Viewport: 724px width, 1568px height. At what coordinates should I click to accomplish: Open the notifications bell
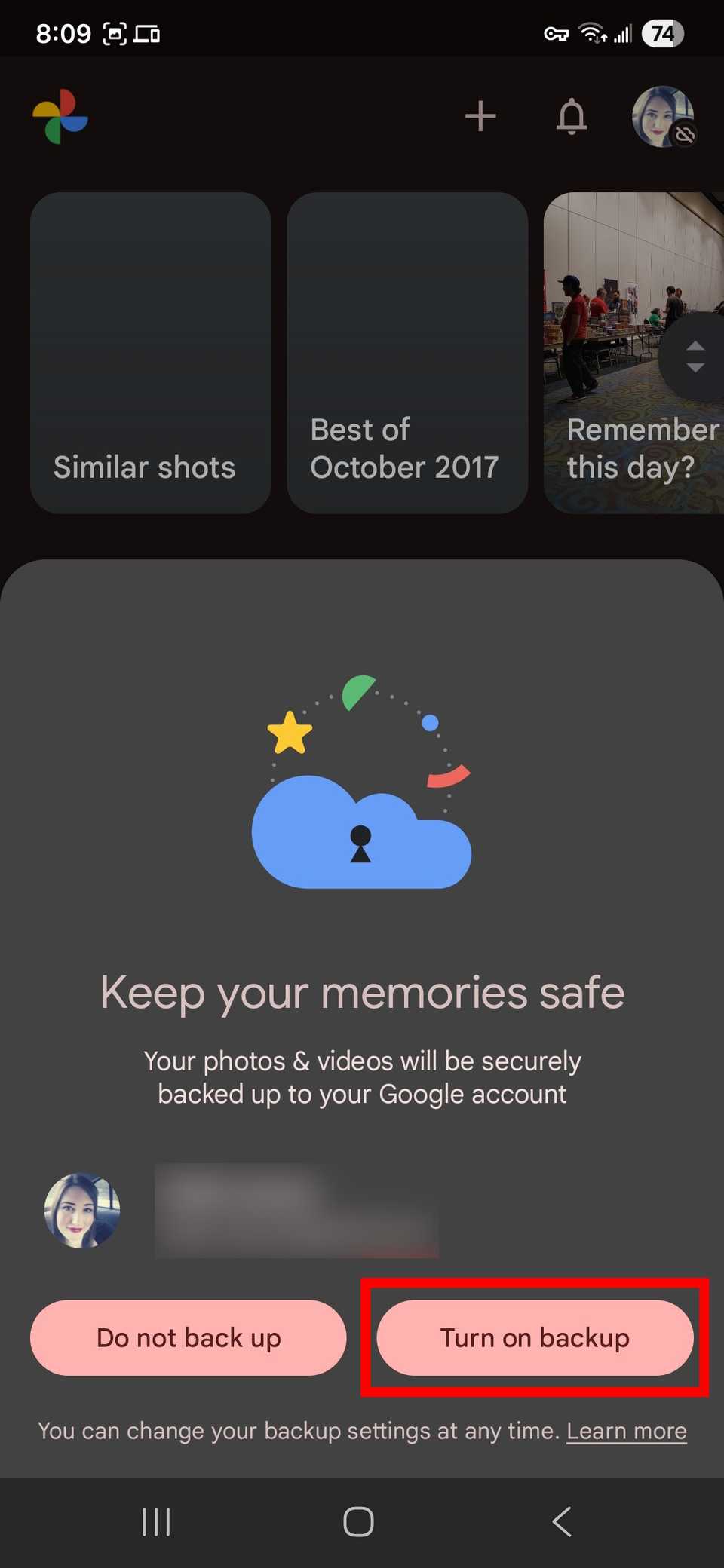click(x=572, y=117)
